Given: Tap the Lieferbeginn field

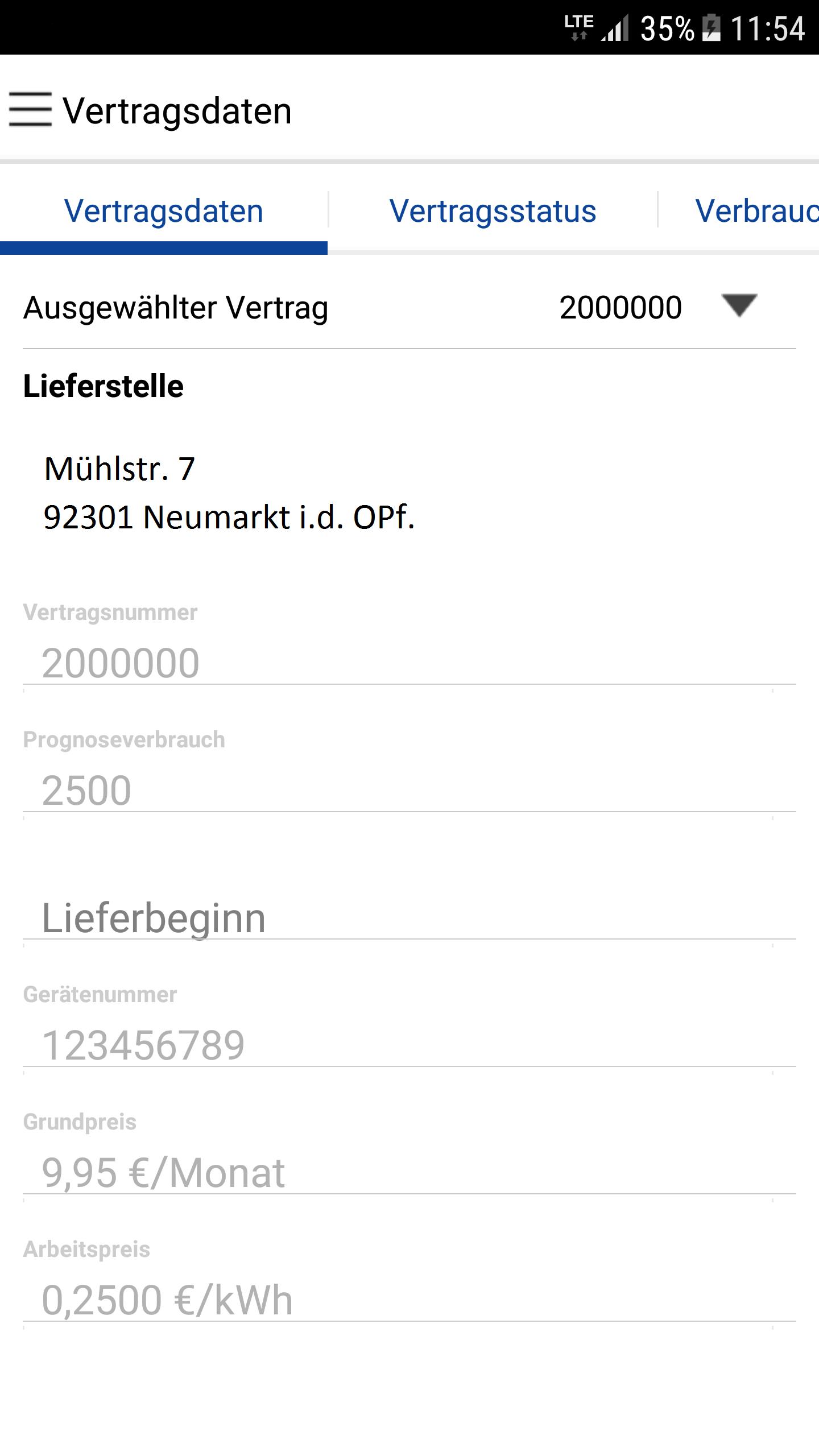Looking at the screenshot, I should (408, 918).
